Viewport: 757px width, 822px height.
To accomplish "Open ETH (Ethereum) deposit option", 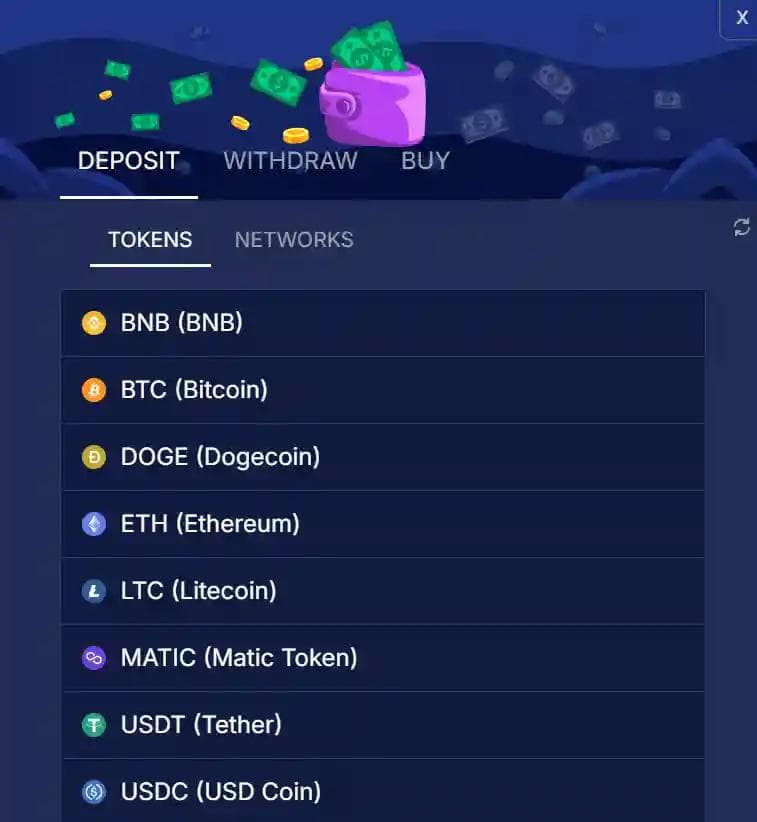I will pos(383,524).
